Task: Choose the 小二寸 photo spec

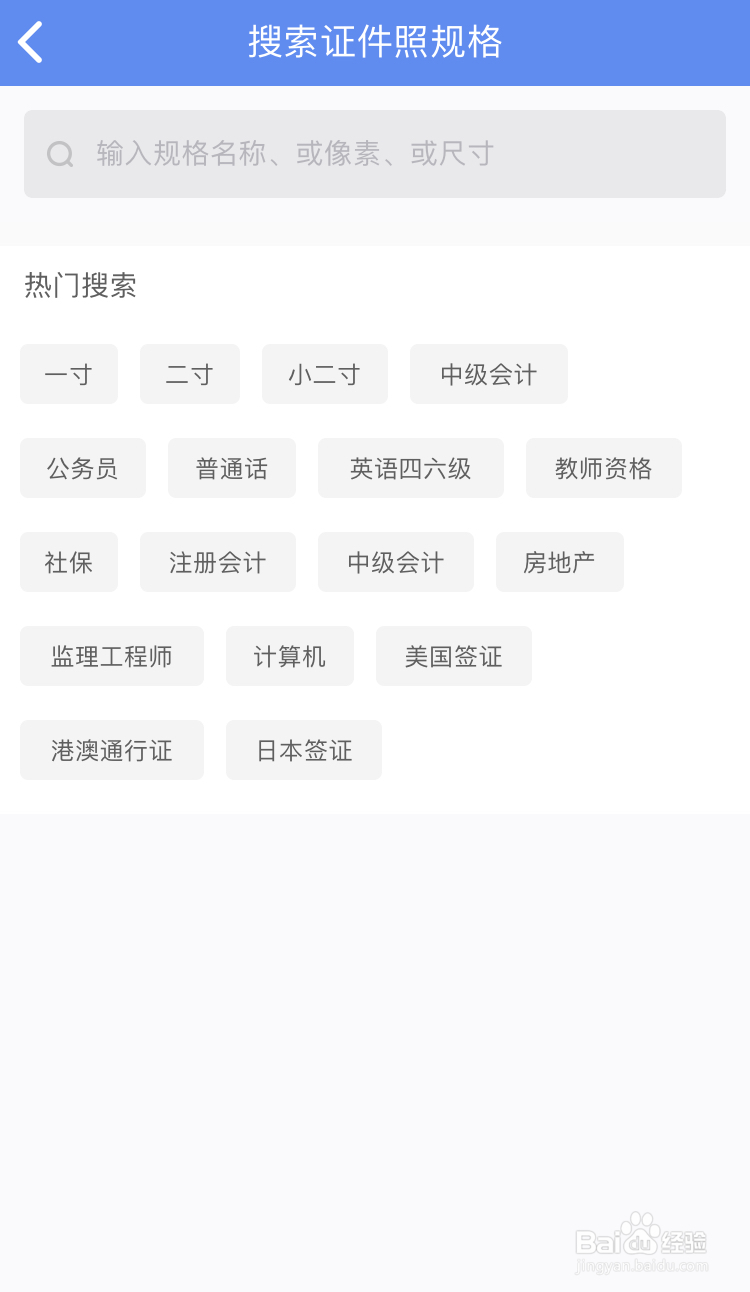Action: pos(324,374)
